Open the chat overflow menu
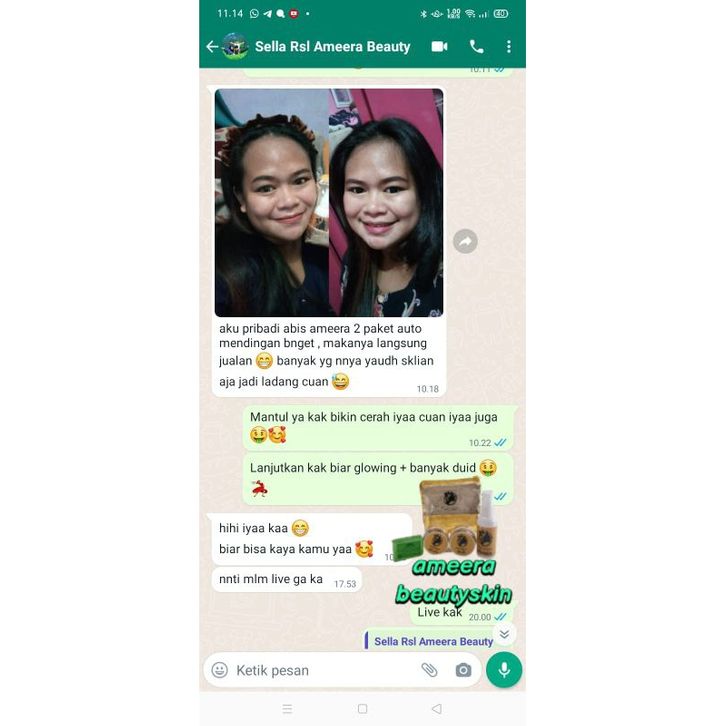 (x=508, y=47)
